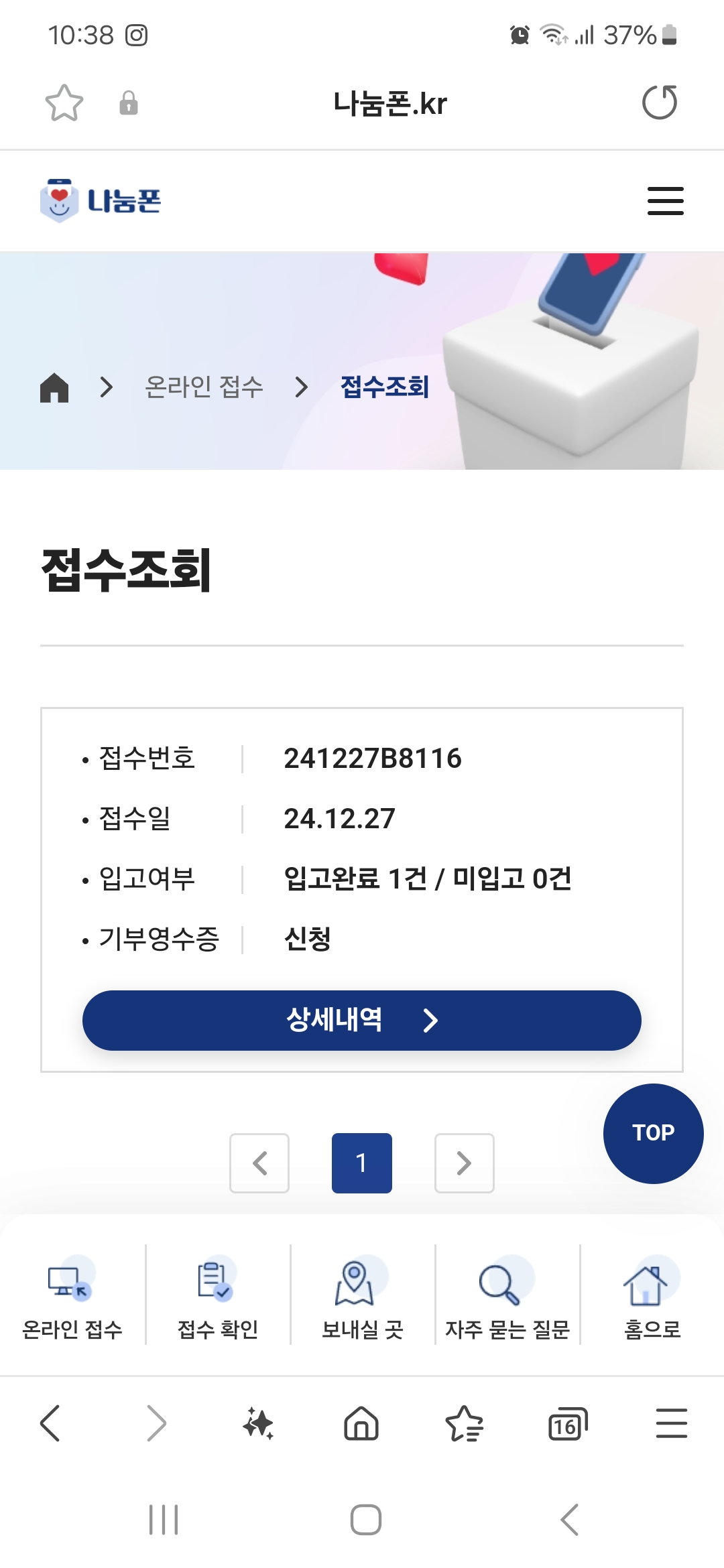This screenshot has width=724, height=1568.
Task: Open the 온라인 접수 breadcrumb link
Action: [204, 387]
